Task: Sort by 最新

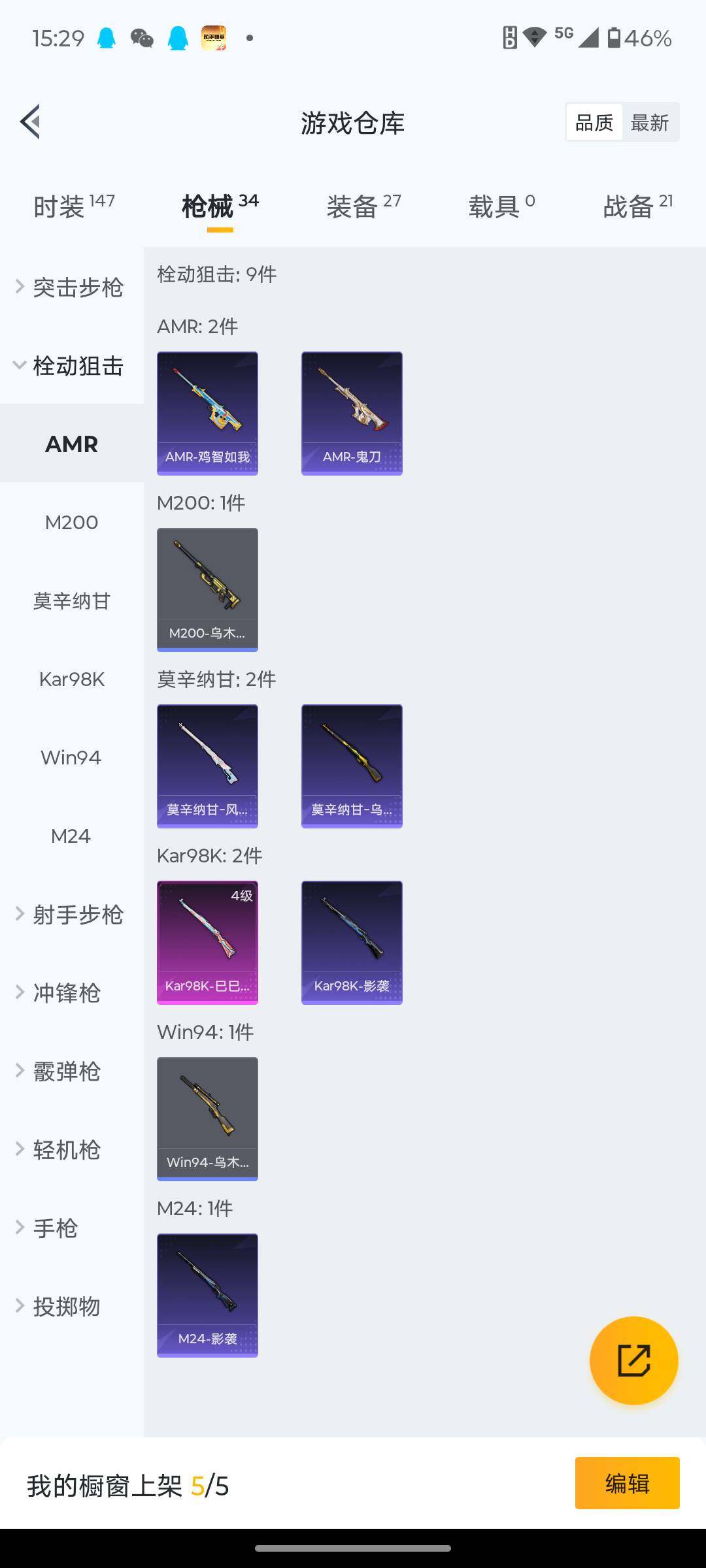Action: pos(649,122)
